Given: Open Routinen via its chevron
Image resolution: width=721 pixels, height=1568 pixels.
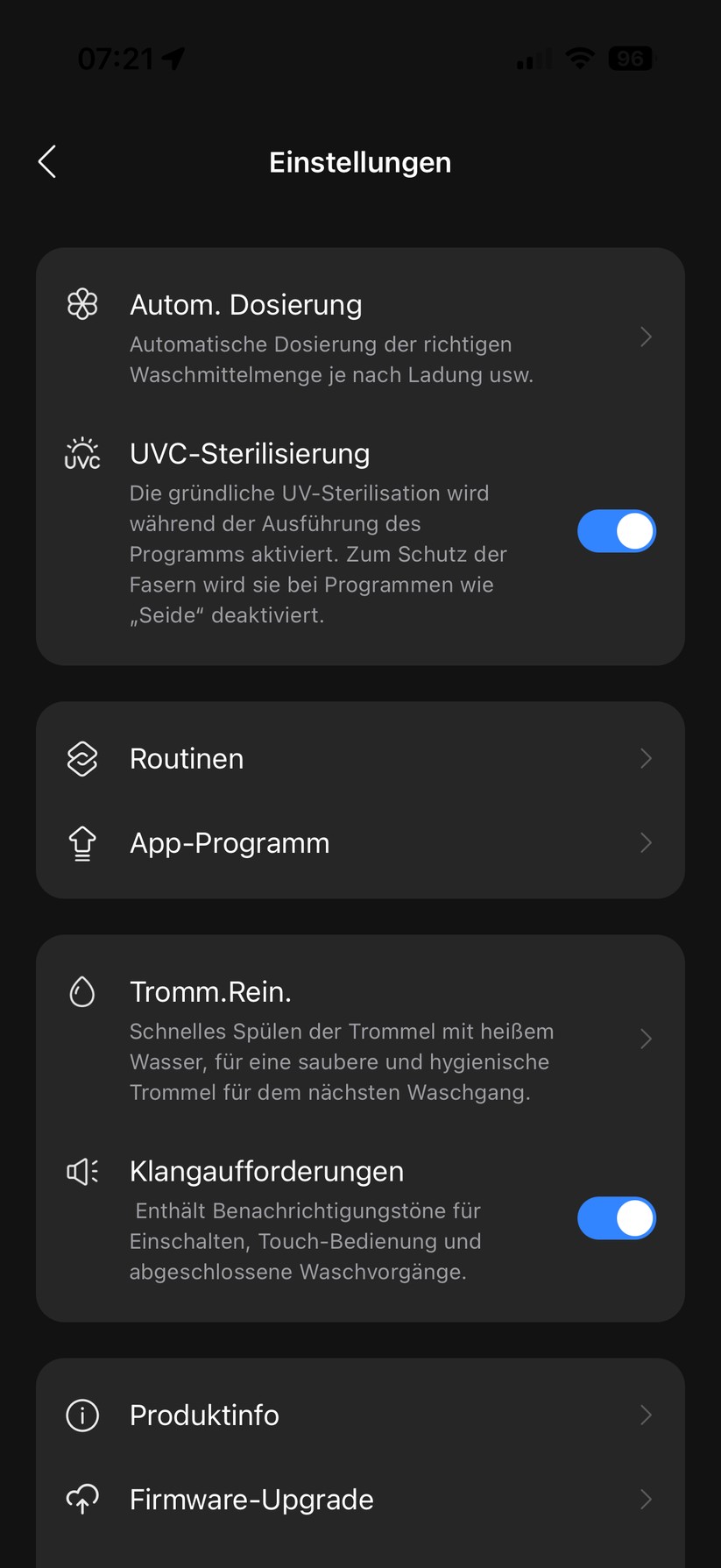Looking at the screenshot, I should tap(646, 758).
